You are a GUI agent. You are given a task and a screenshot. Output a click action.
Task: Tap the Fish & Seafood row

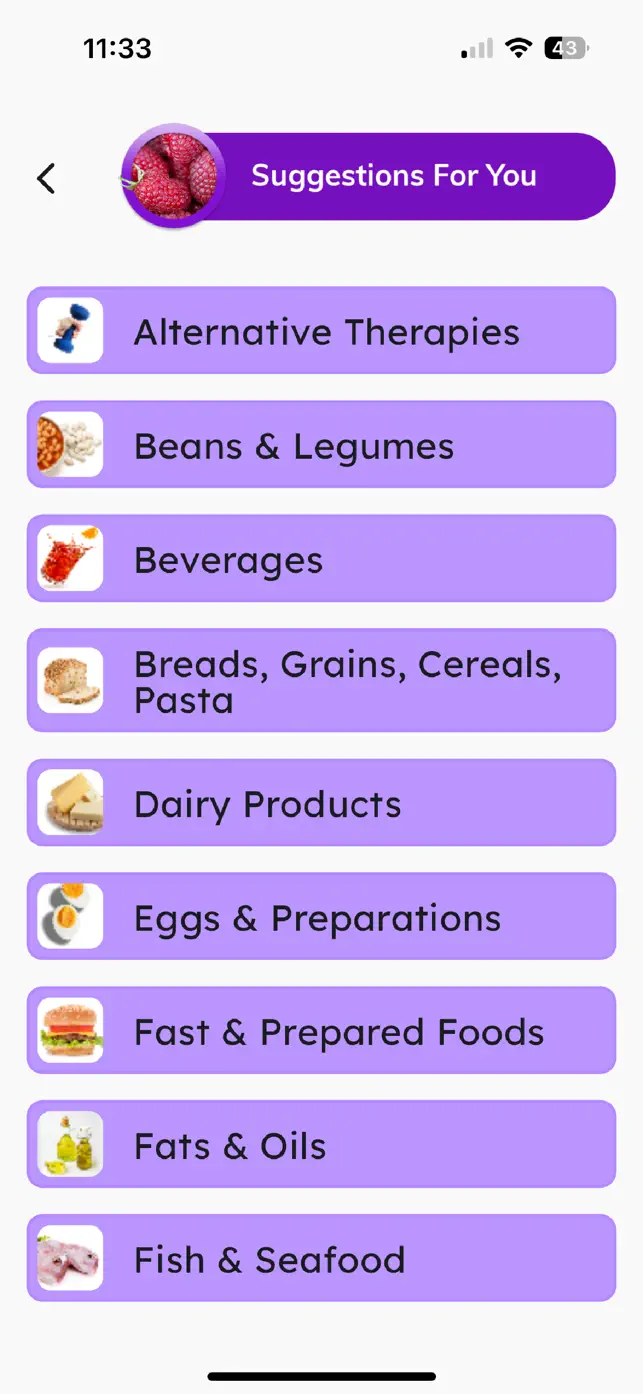click(321, 1259)
